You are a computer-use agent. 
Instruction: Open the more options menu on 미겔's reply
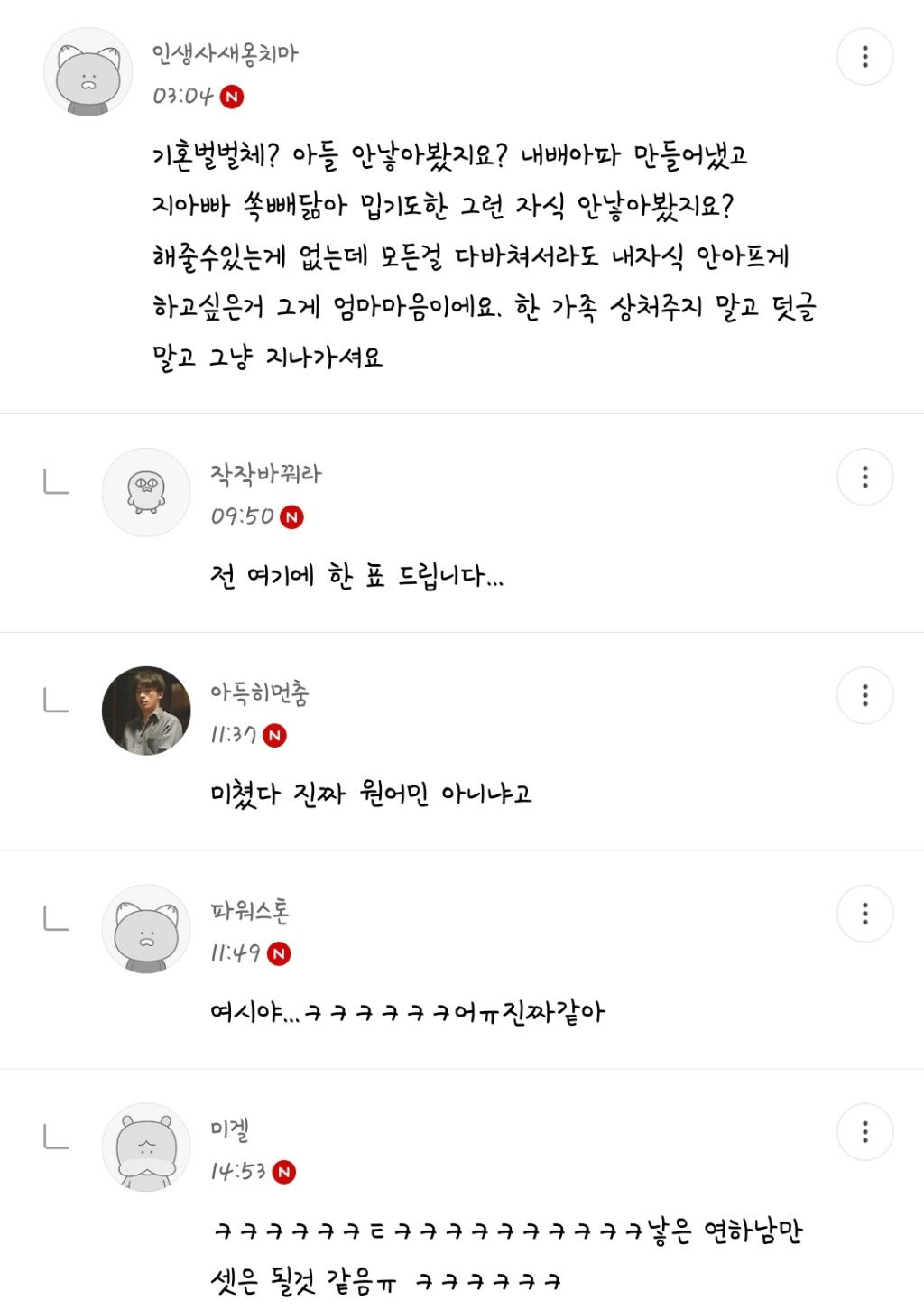(x=864, y=1131)
